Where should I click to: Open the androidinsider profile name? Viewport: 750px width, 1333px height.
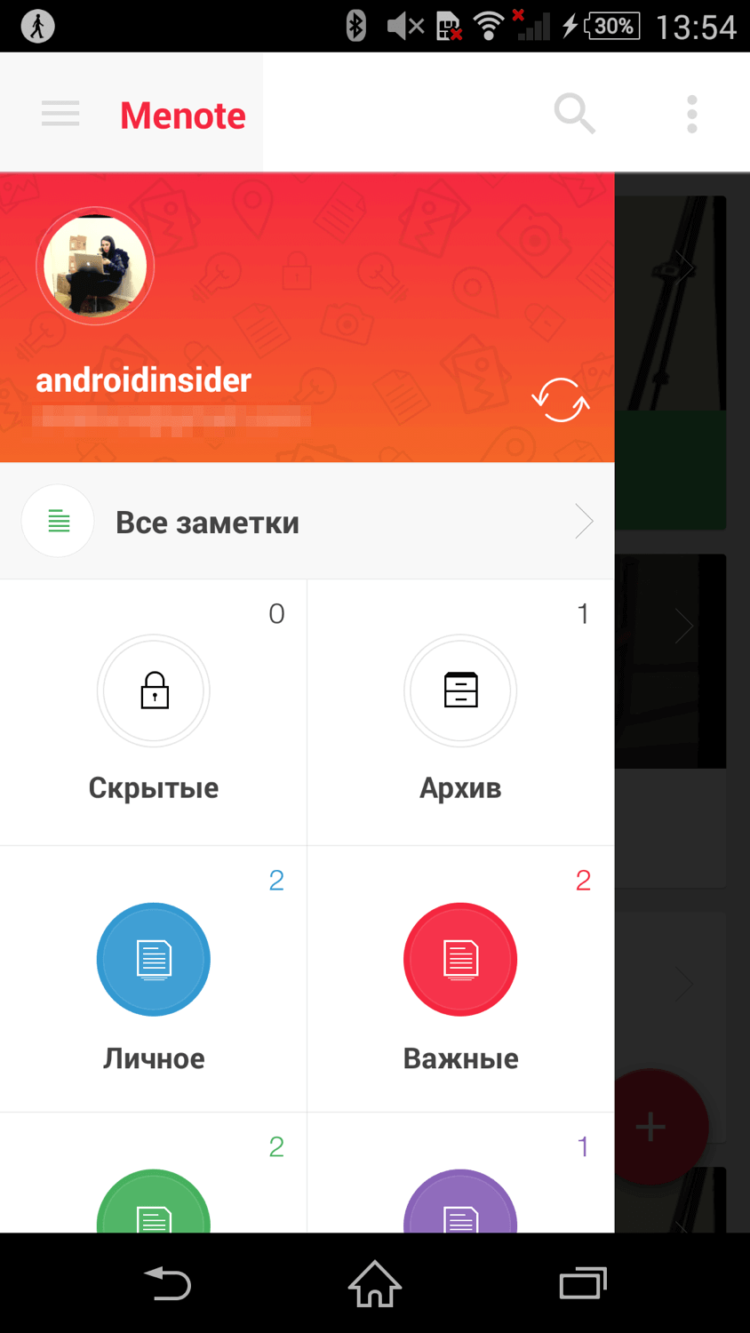pos(143,380)
